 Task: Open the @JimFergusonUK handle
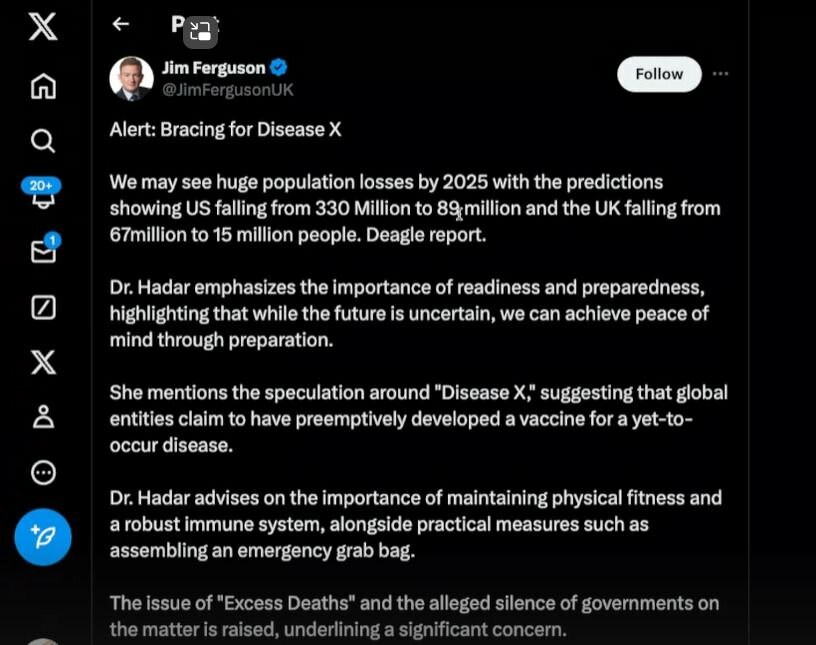point(227,90)
